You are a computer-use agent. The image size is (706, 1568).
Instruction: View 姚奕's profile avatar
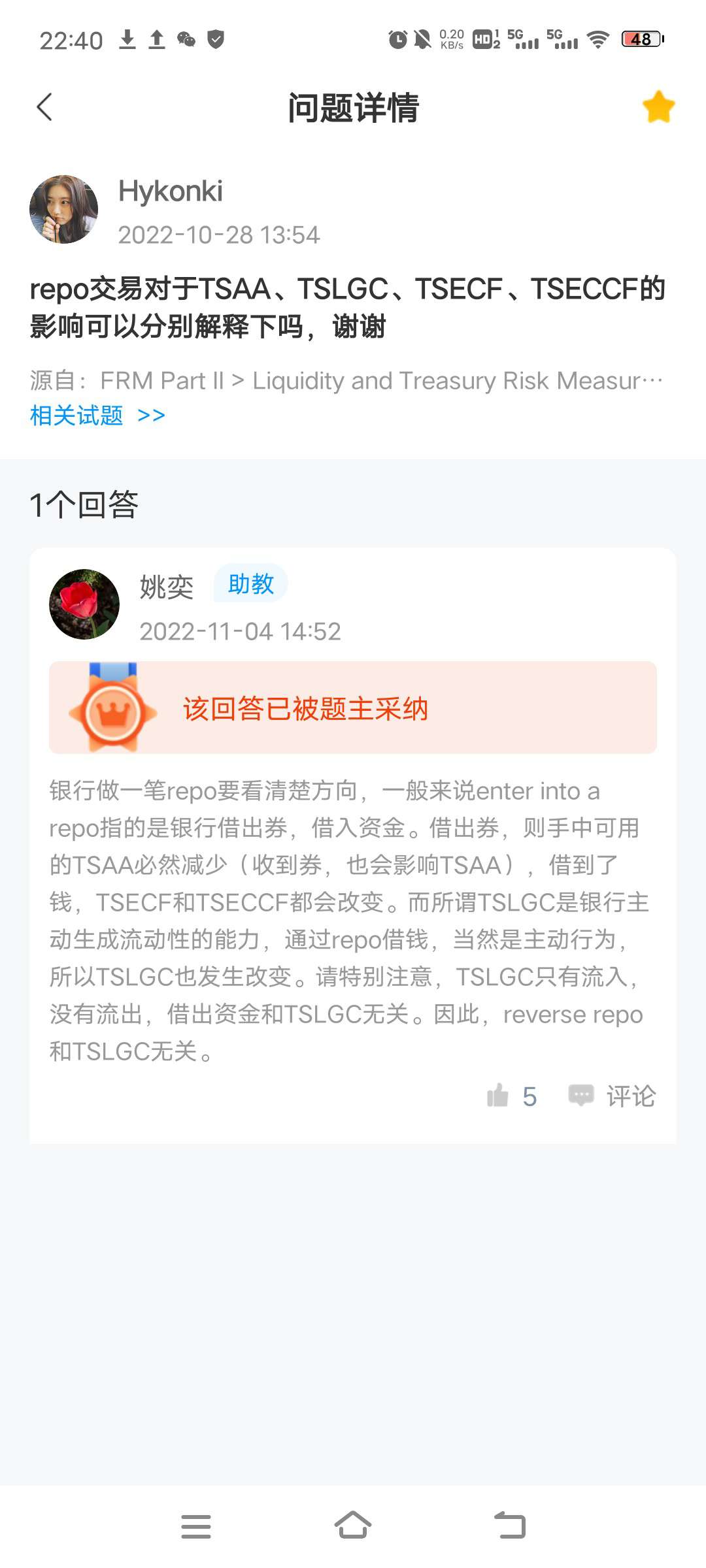84,604
